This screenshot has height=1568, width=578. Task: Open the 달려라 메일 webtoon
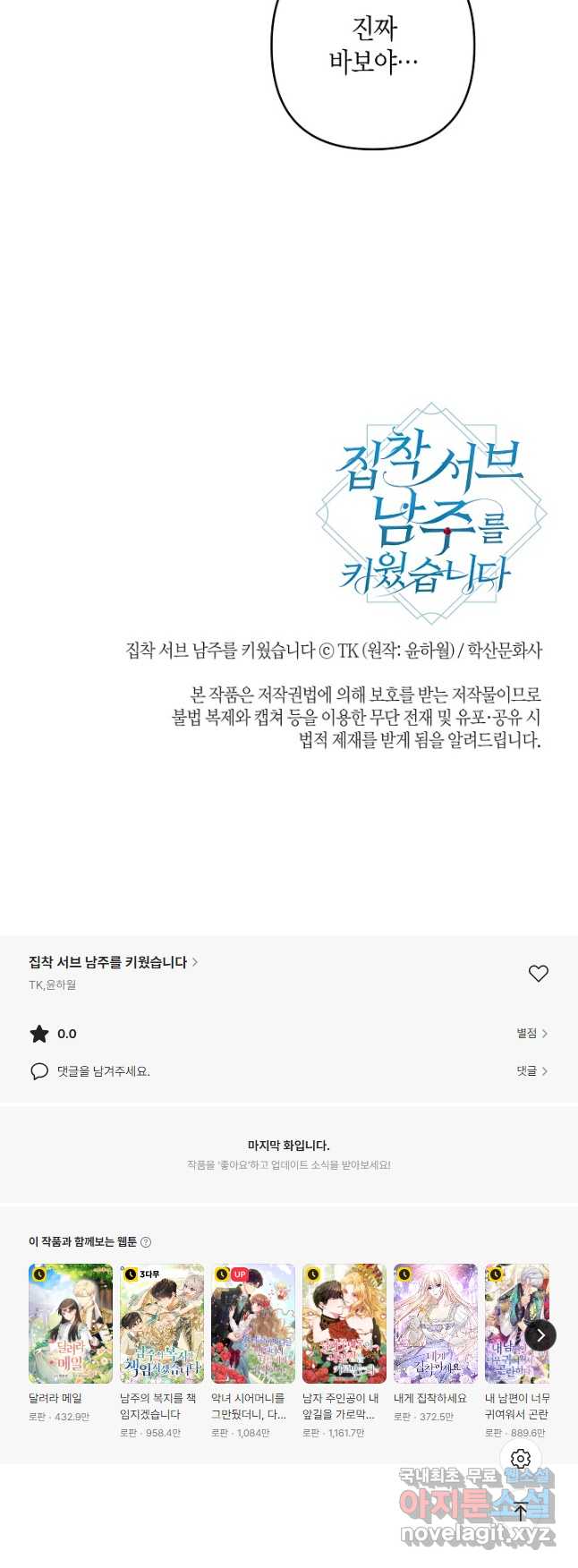[71, 1323]
